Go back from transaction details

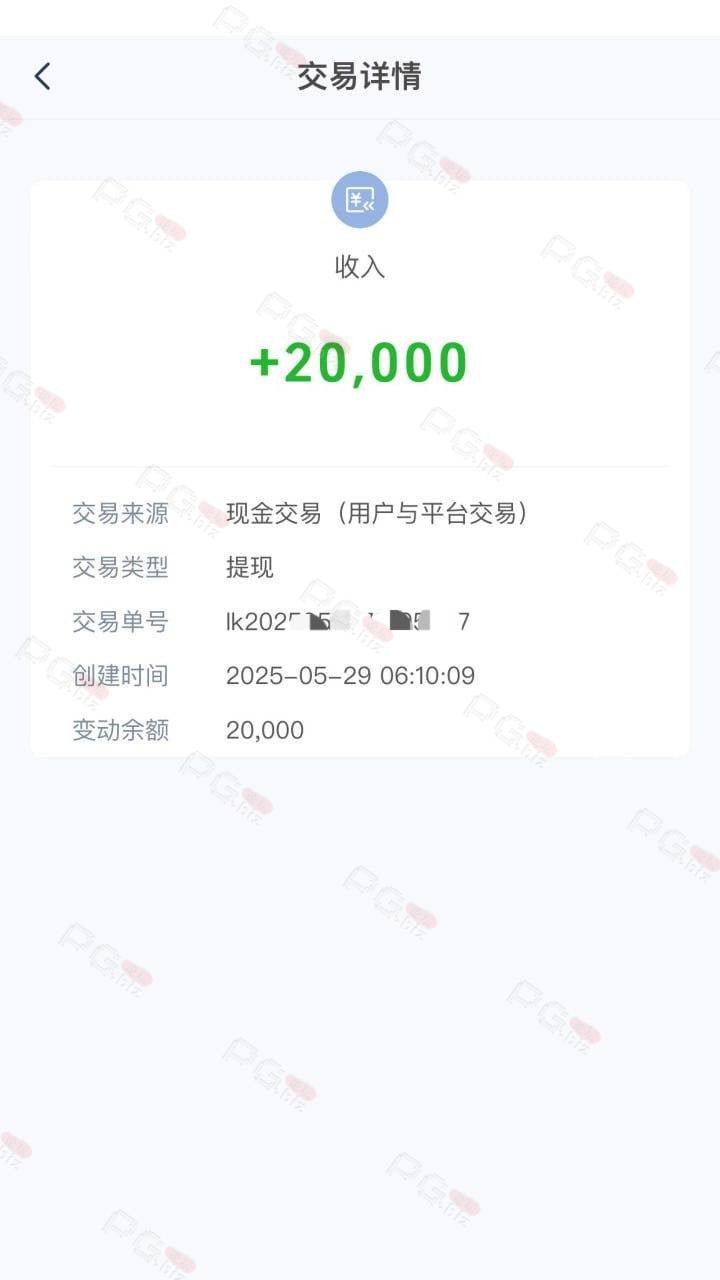point(42,76)
